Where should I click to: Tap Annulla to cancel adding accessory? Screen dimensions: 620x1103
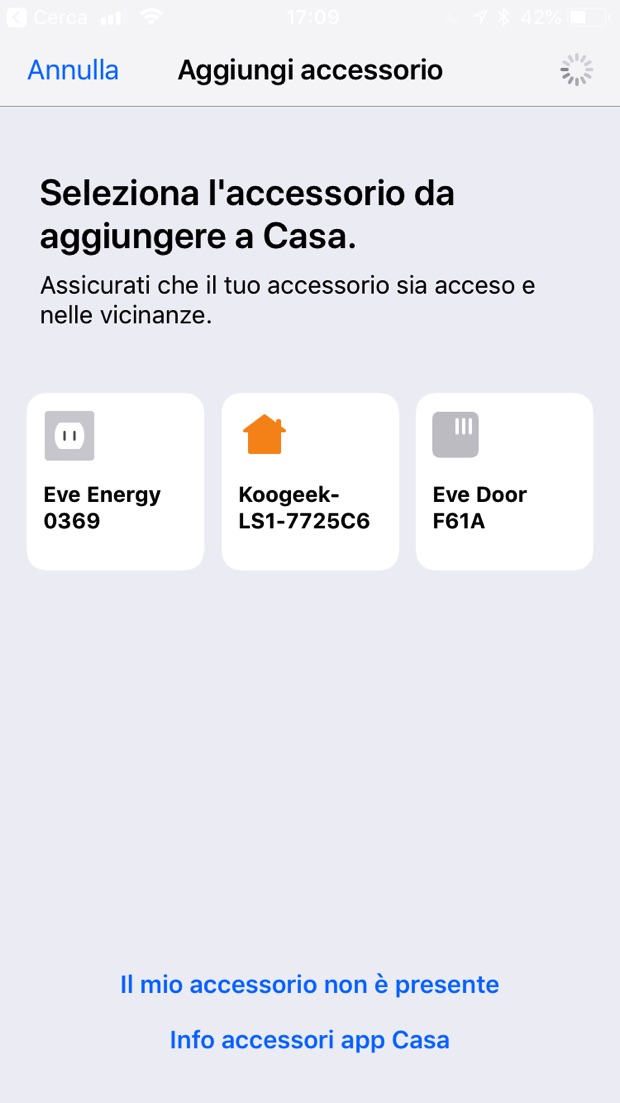73,70
